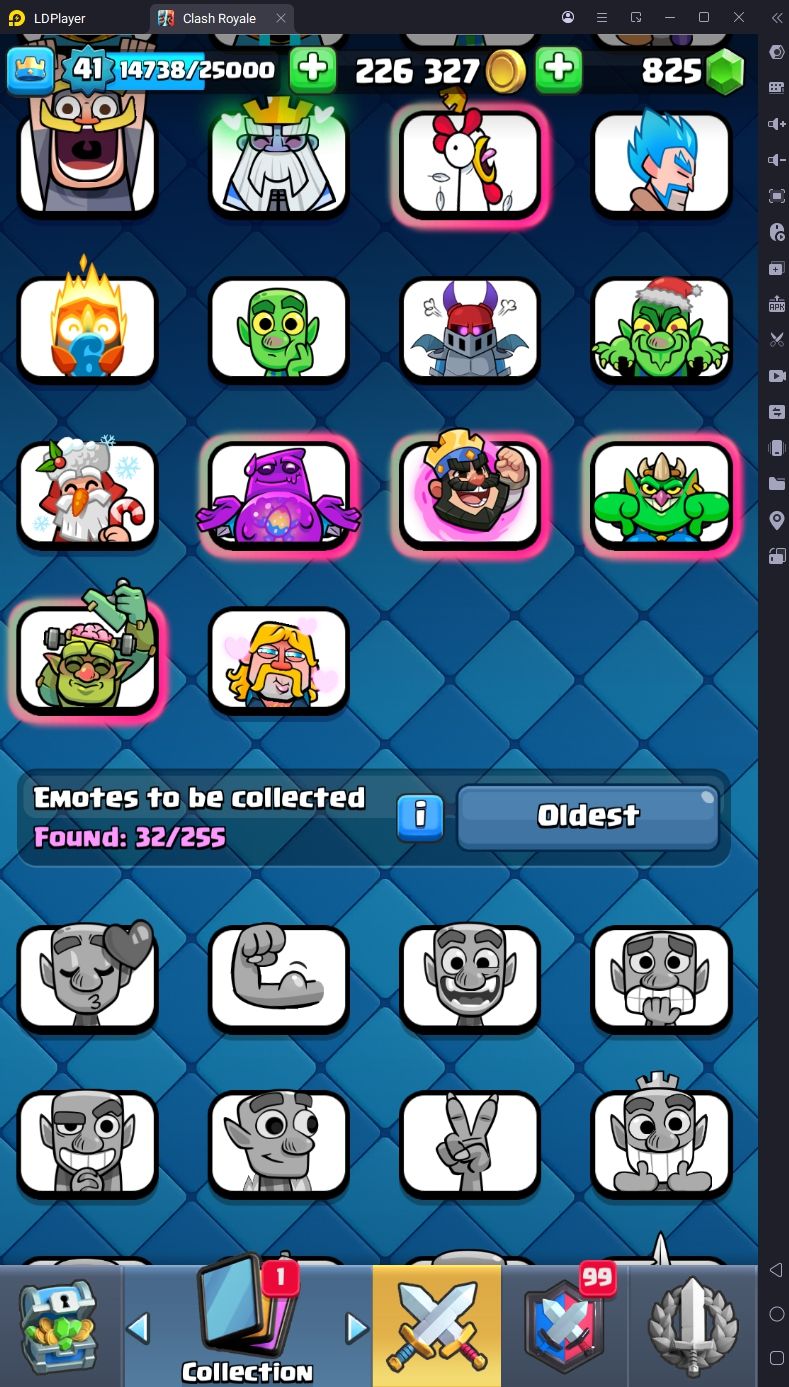Select the fire spirit emote

point(88,328)
